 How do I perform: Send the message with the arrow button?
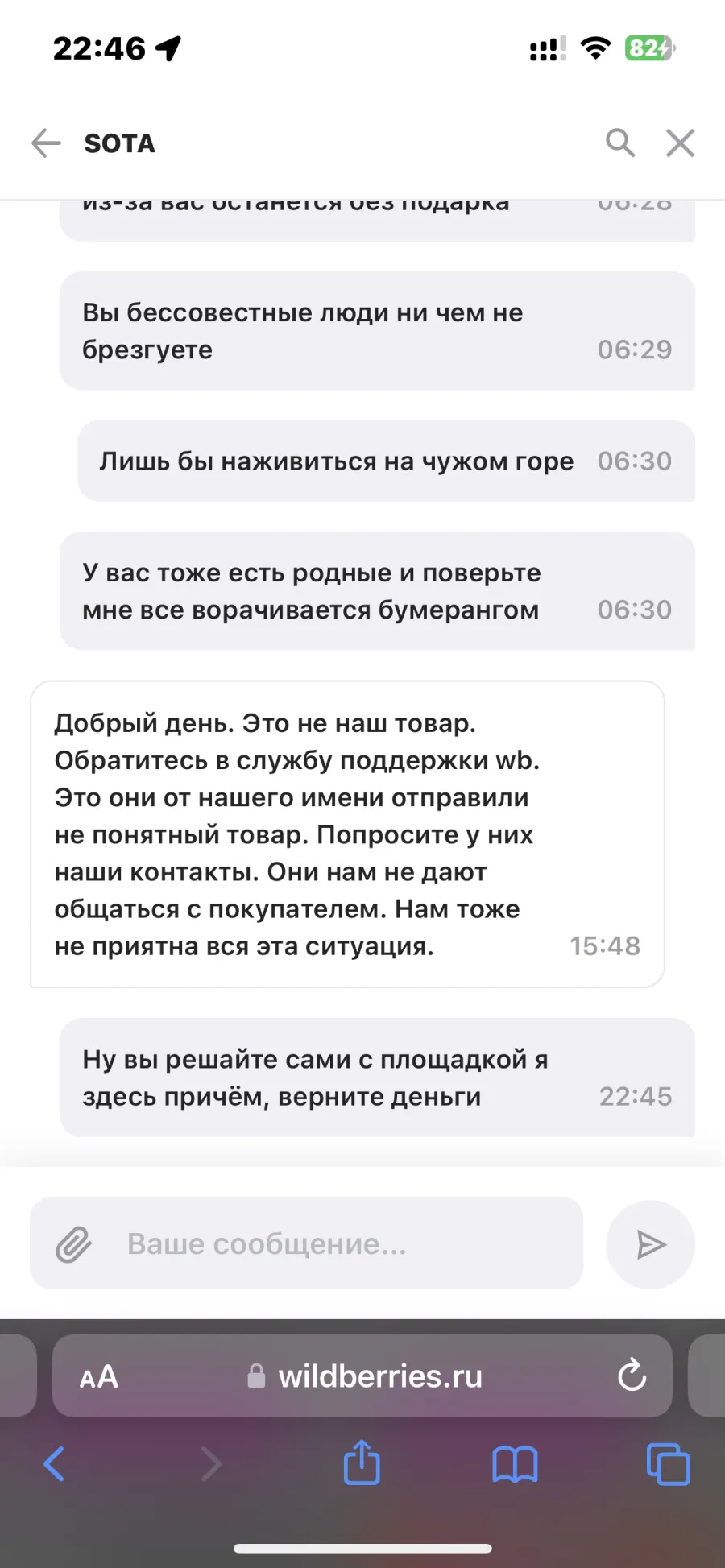coord(651,1245)
